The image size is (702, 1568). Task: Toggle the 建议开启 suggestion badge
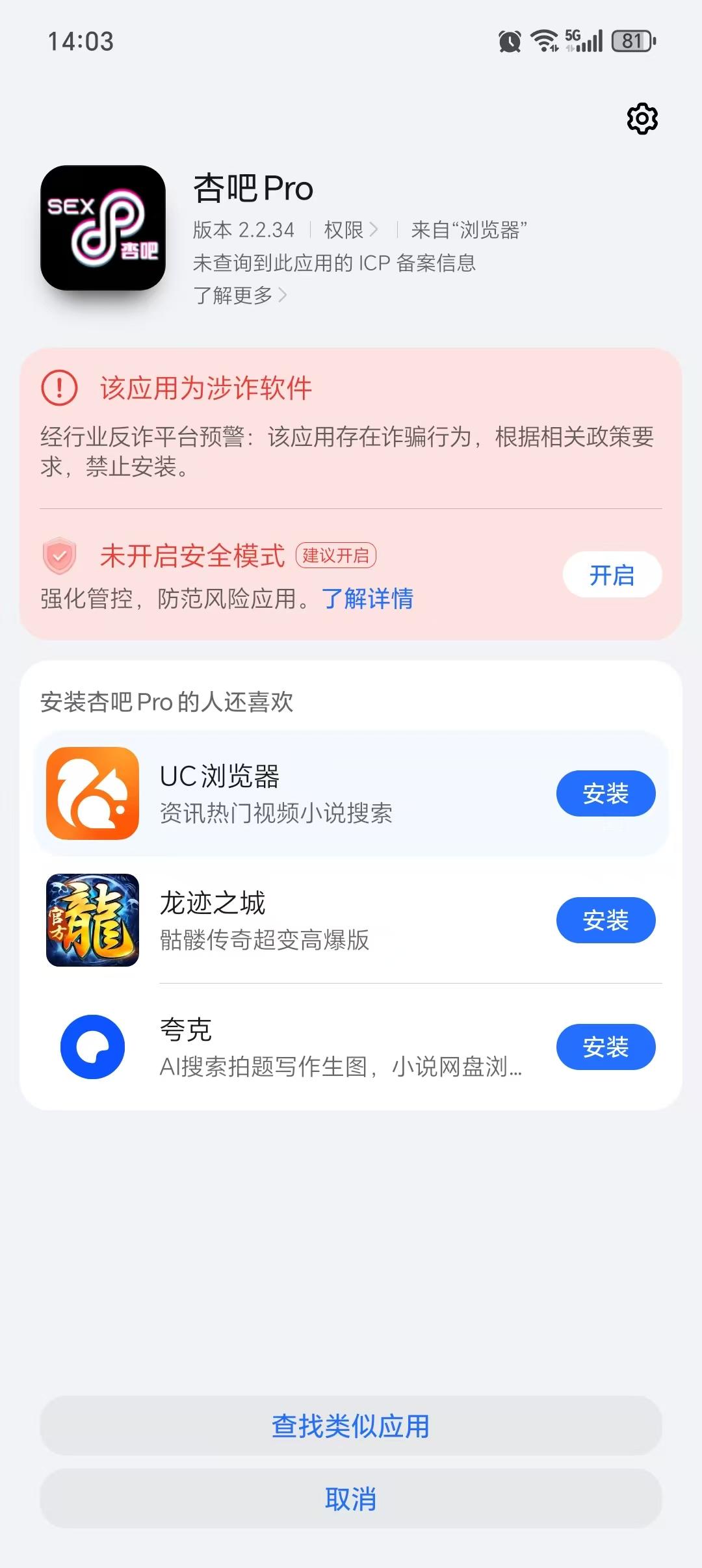336,556
